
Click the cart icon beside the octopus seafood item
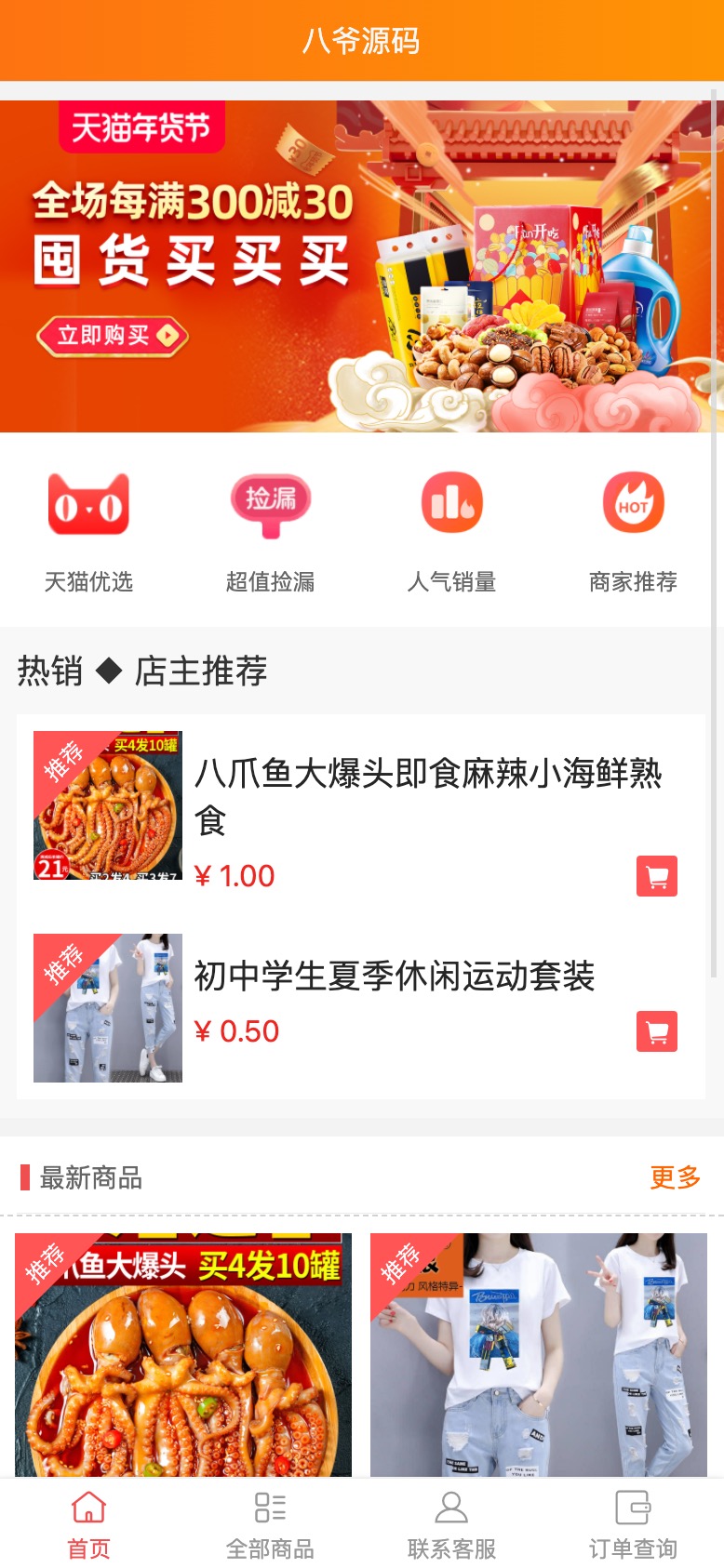pos(657,875)
